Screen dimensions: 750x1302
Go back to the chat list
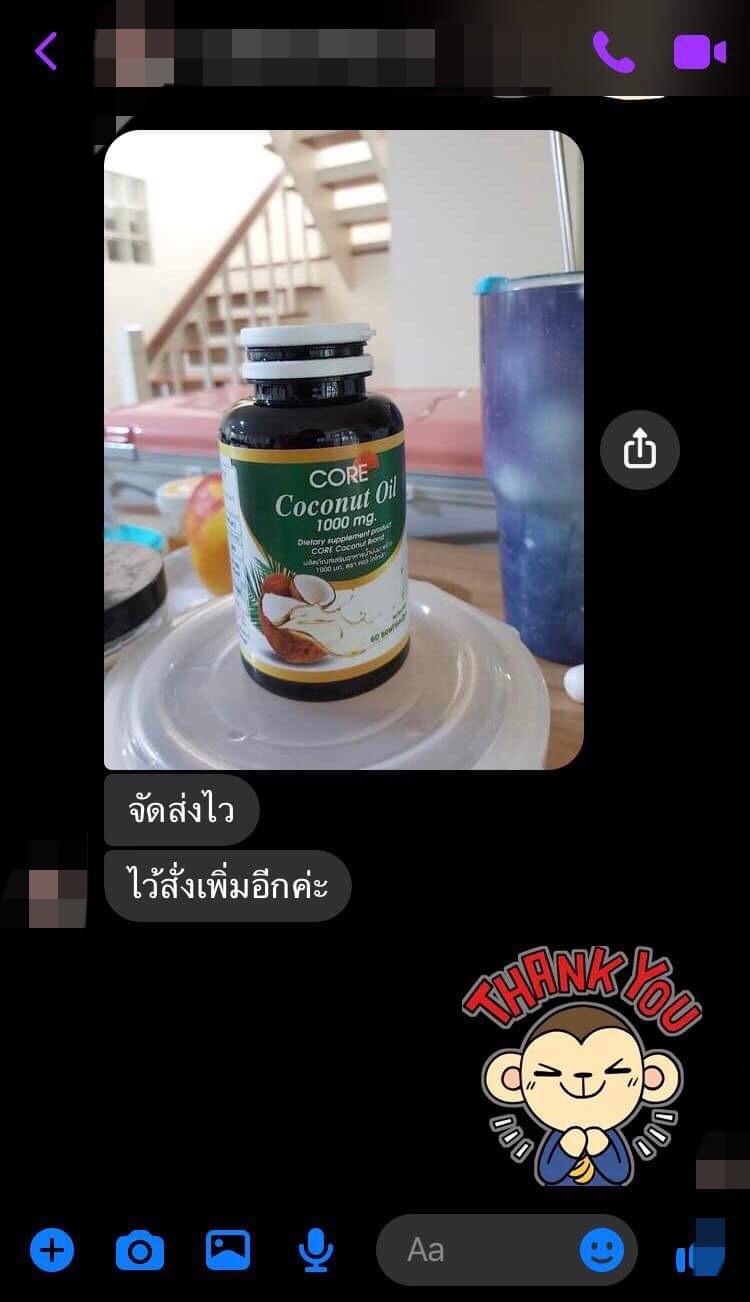(46, 50)
